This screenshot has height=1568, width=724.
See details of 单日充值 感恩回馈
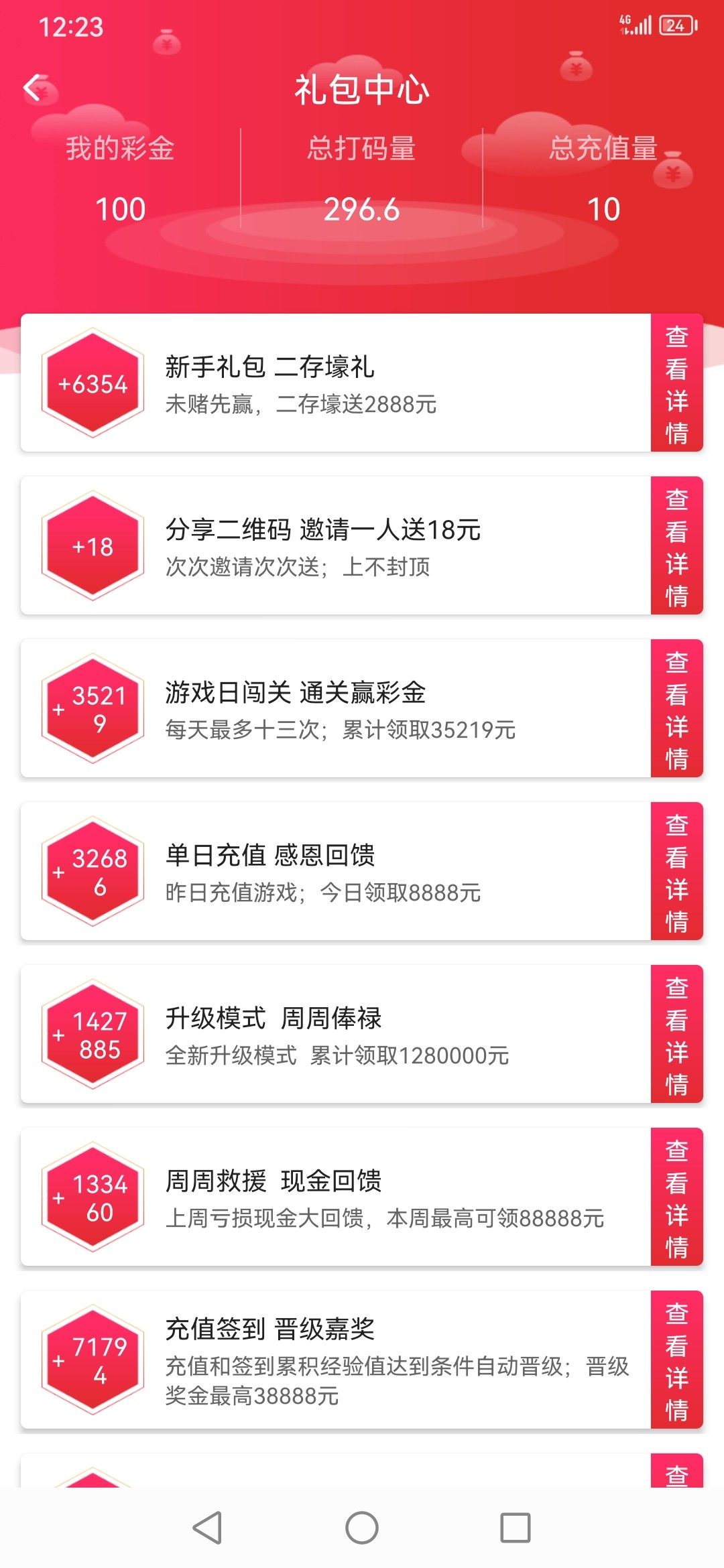click(x=676, y=872)
